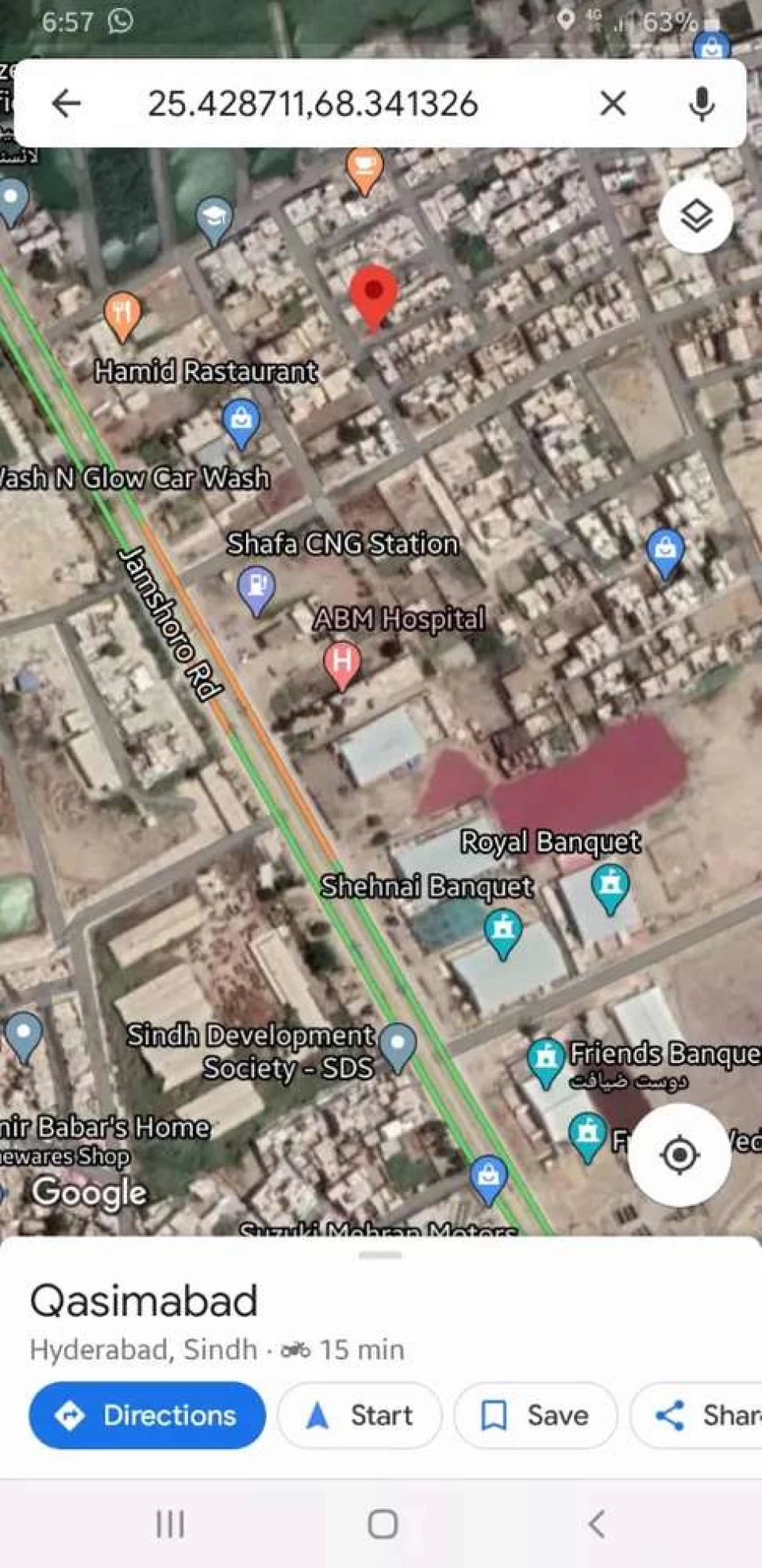This screenshot has width=762, height=1568.
Task: Open the Shehnai Banquet marker
Action: tap(503, 932)
